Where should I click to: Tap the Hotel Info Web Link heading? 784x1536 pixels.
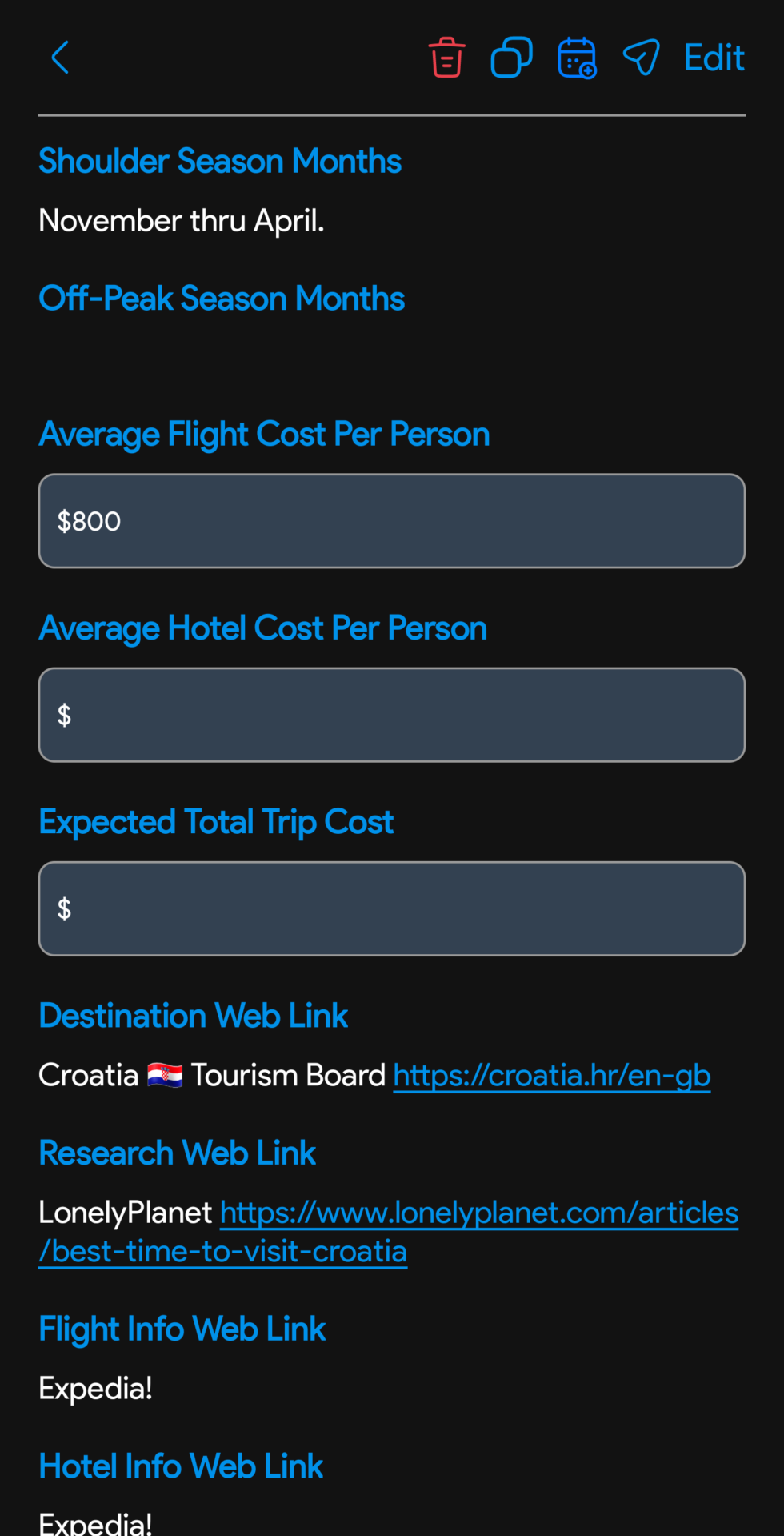pos(179,1465)
